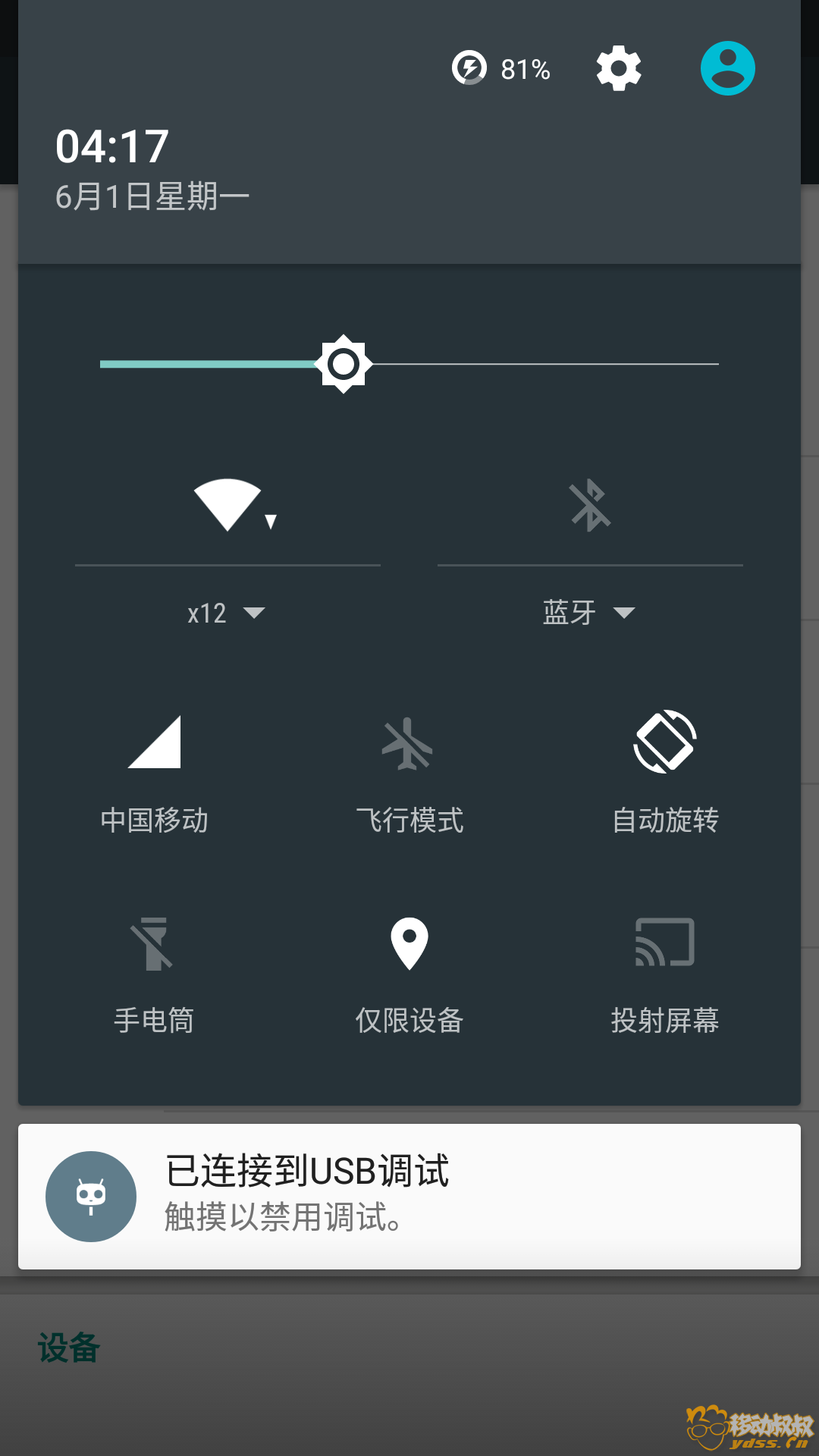Expand the x12 Wi-Fi network dropdown
The height and width of the screenshot is (1456, 819).
coord(227,613)
